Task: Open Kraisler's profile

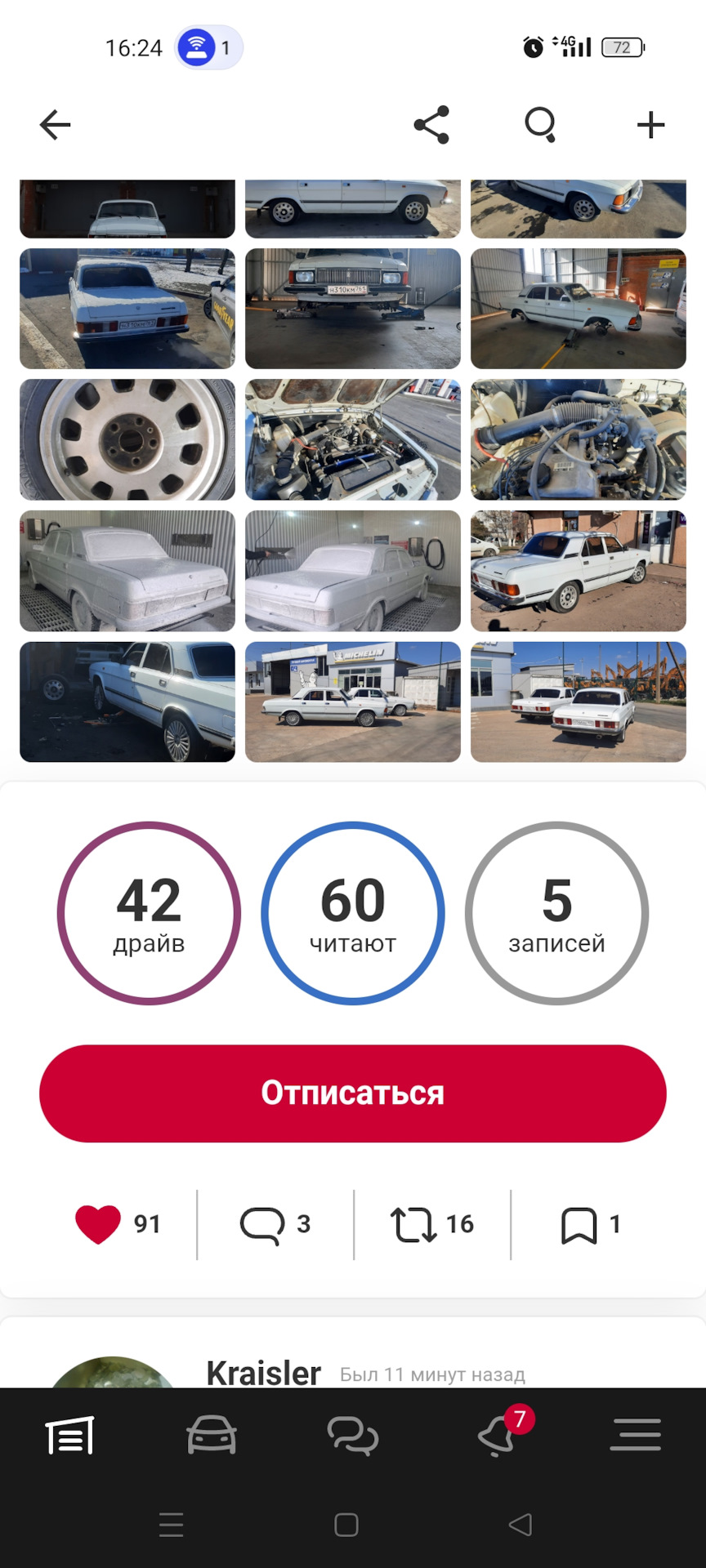Action: pos(263,1374)
